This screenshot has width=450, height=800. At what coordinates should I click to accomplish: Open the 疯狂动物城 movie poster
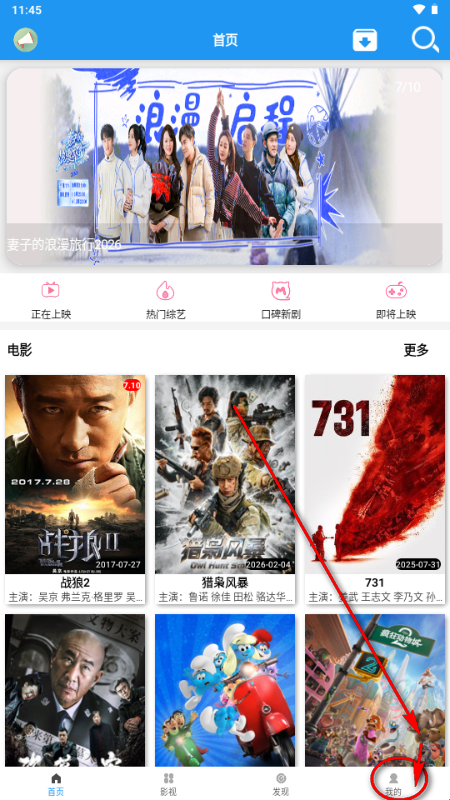375,690
